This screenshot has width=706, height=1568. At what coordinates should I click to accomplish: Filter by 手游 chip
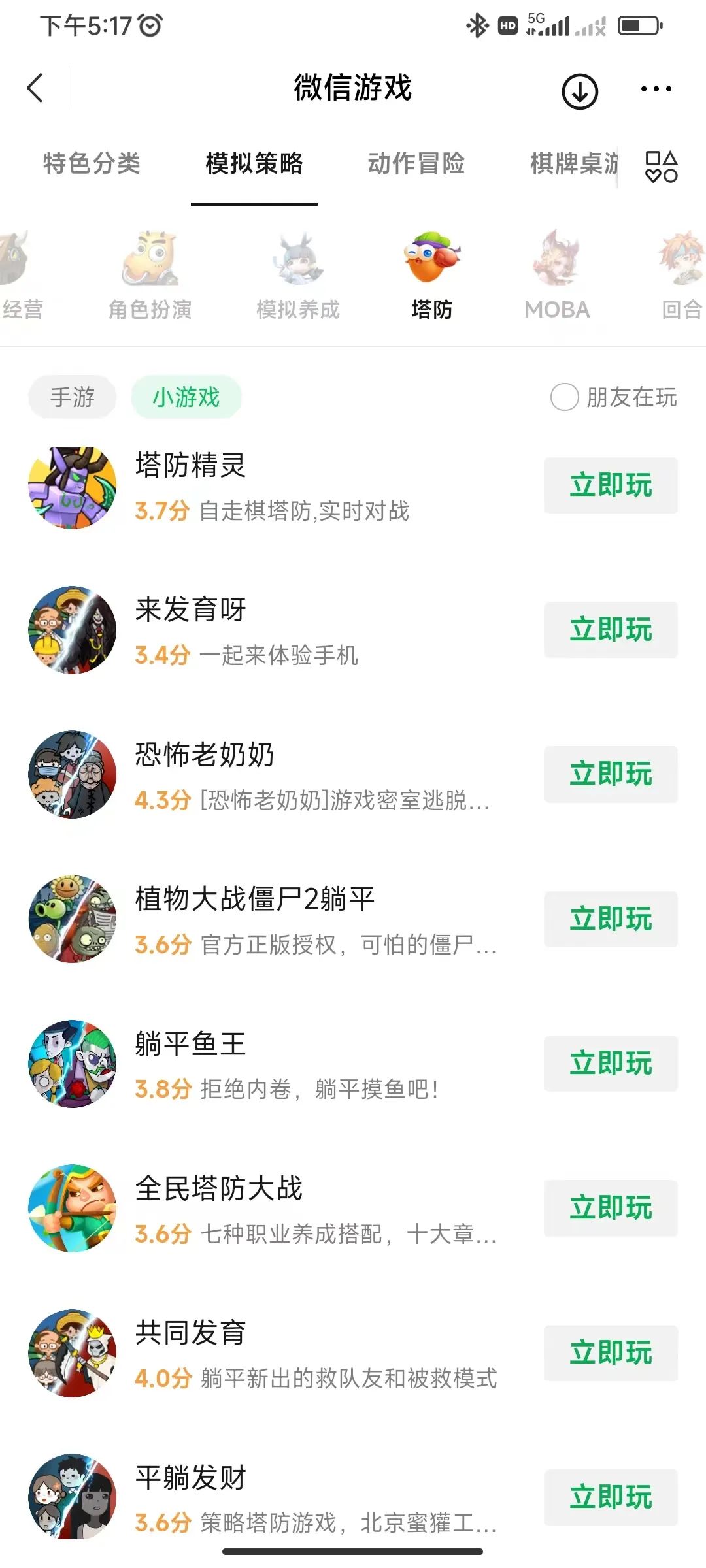[73, 397]
